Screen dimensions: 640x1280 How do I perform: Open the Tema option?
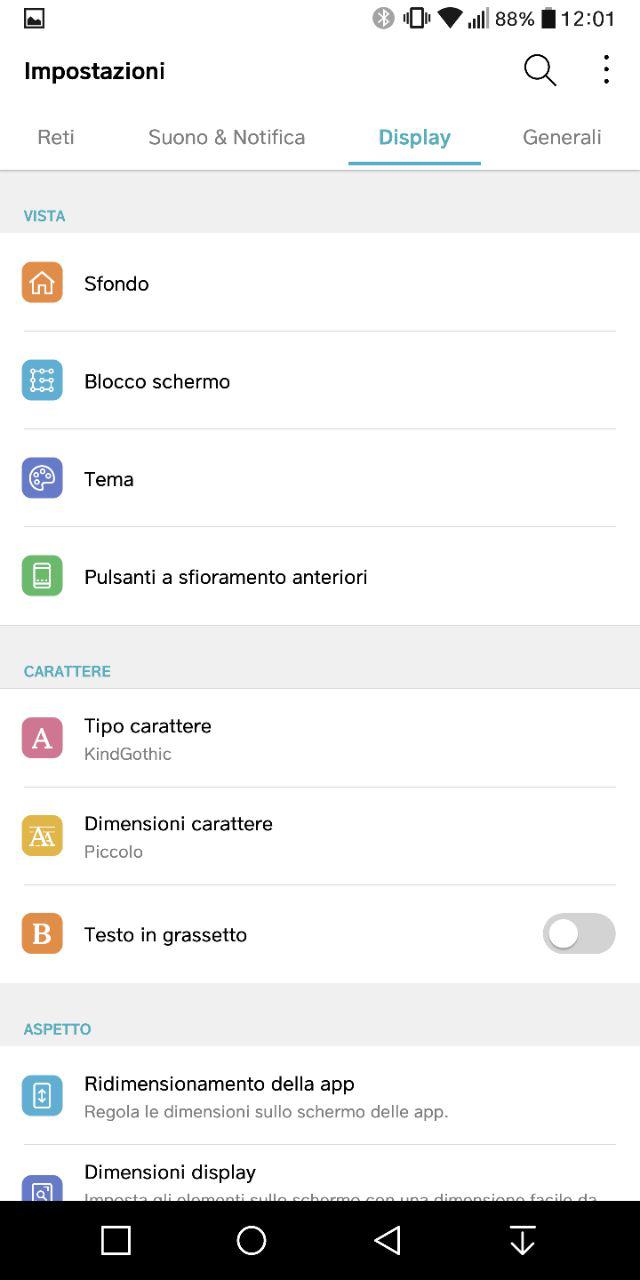coord(320,479)
